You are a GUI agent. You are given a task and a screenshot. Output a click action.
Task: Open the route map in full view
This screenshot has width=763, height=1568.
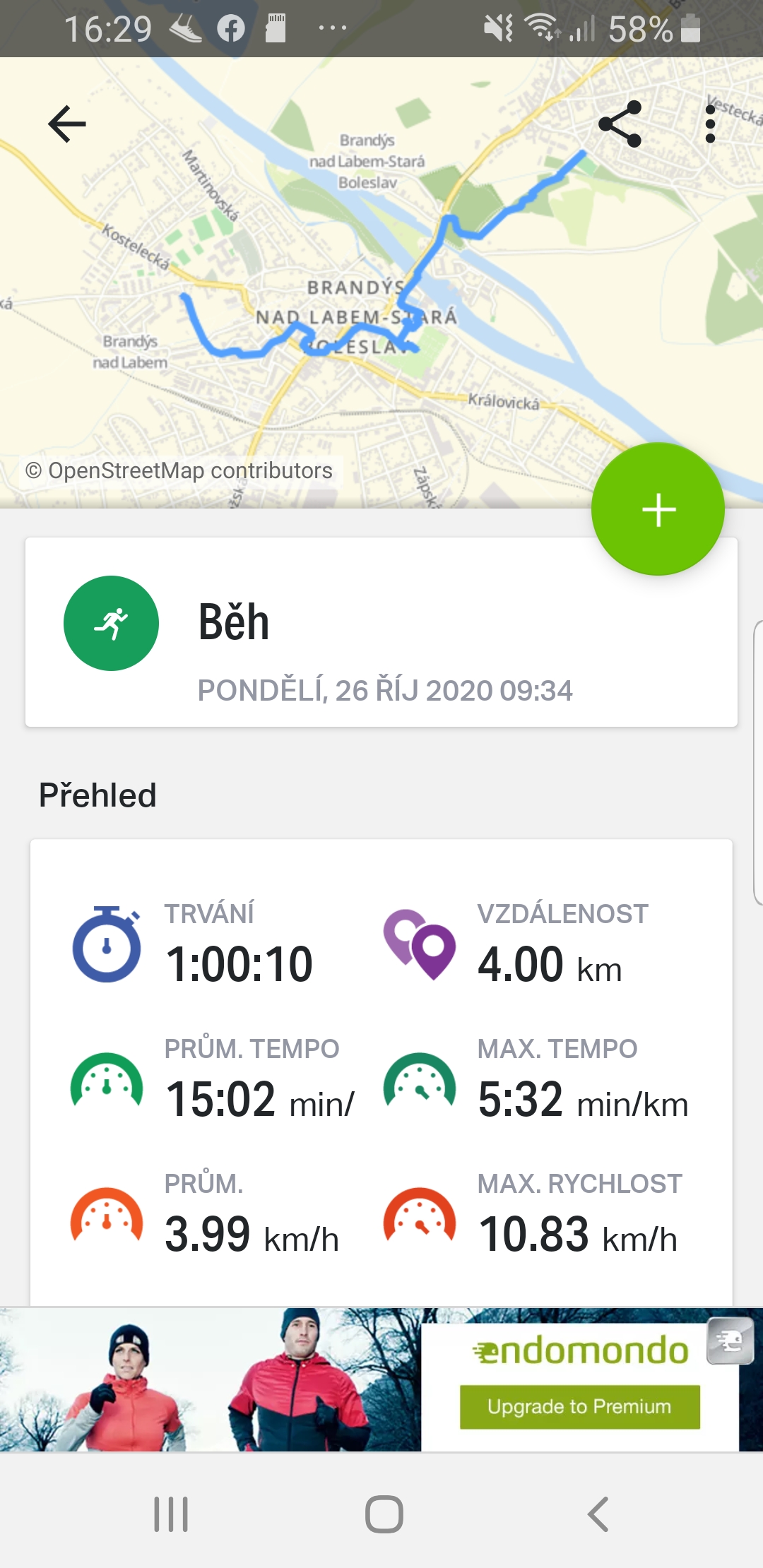click(381, 283)
